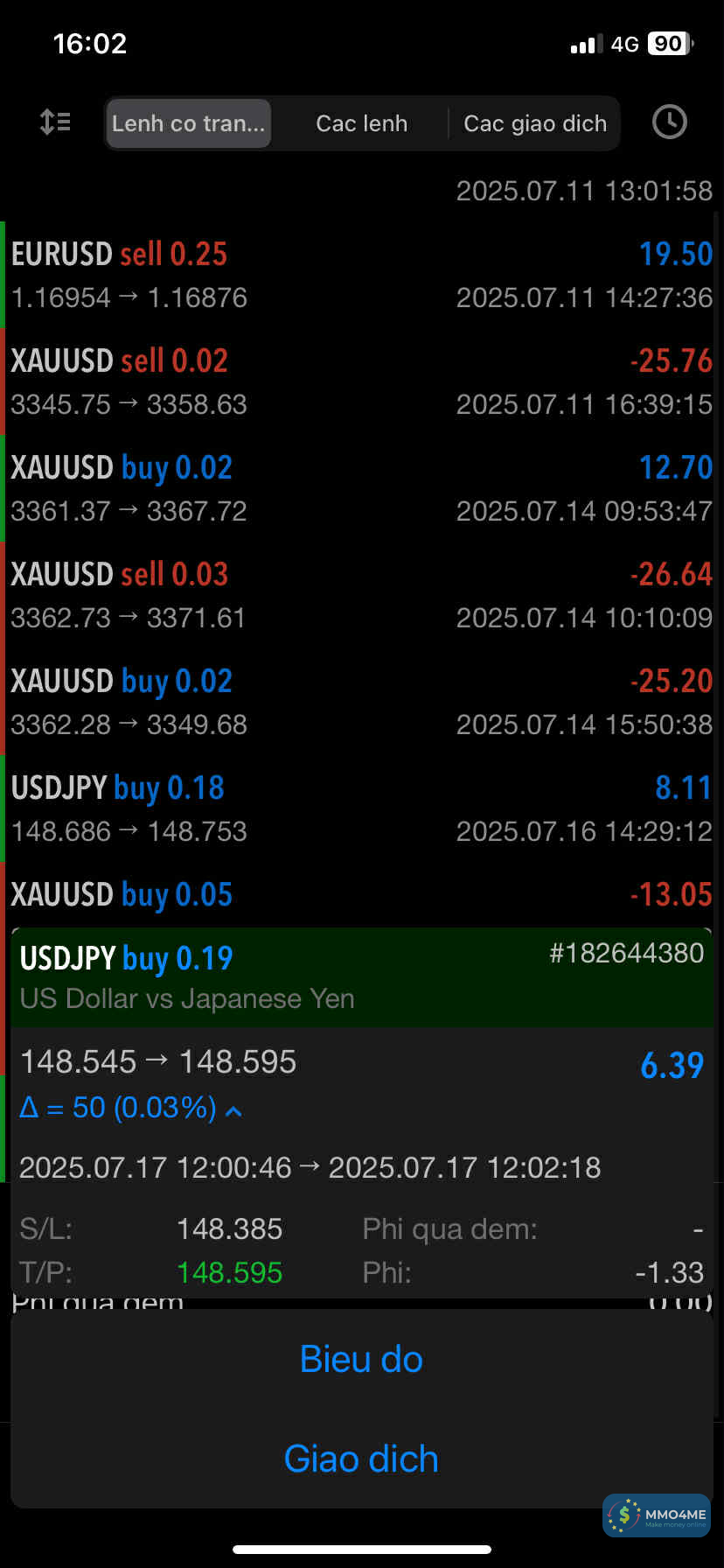Open the XAUUSD sell 0.02 position
This screenshot has width=724, height=1568.
(361, 381)
